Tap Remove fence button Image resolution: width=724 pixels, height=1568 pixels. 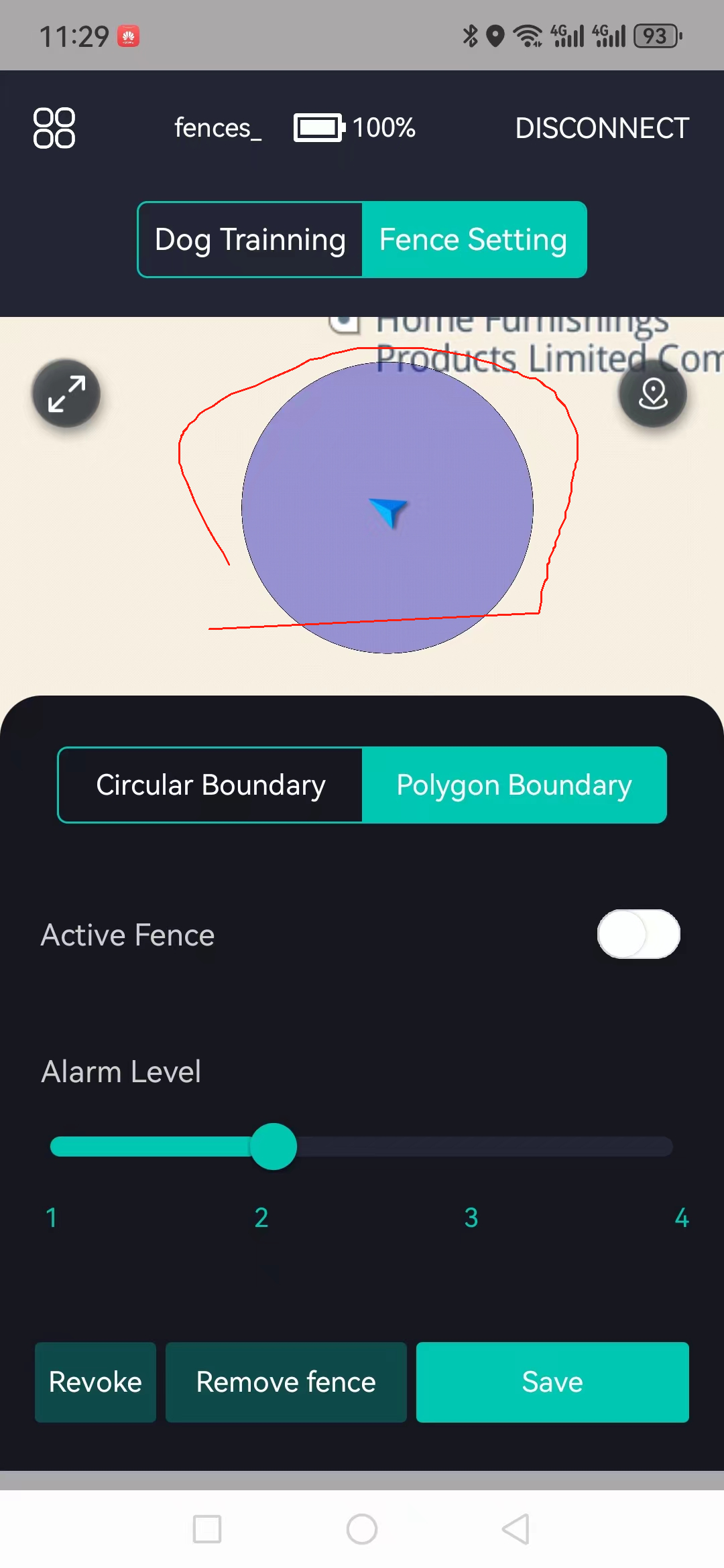pyautogui.click(x=286, y=1382)
